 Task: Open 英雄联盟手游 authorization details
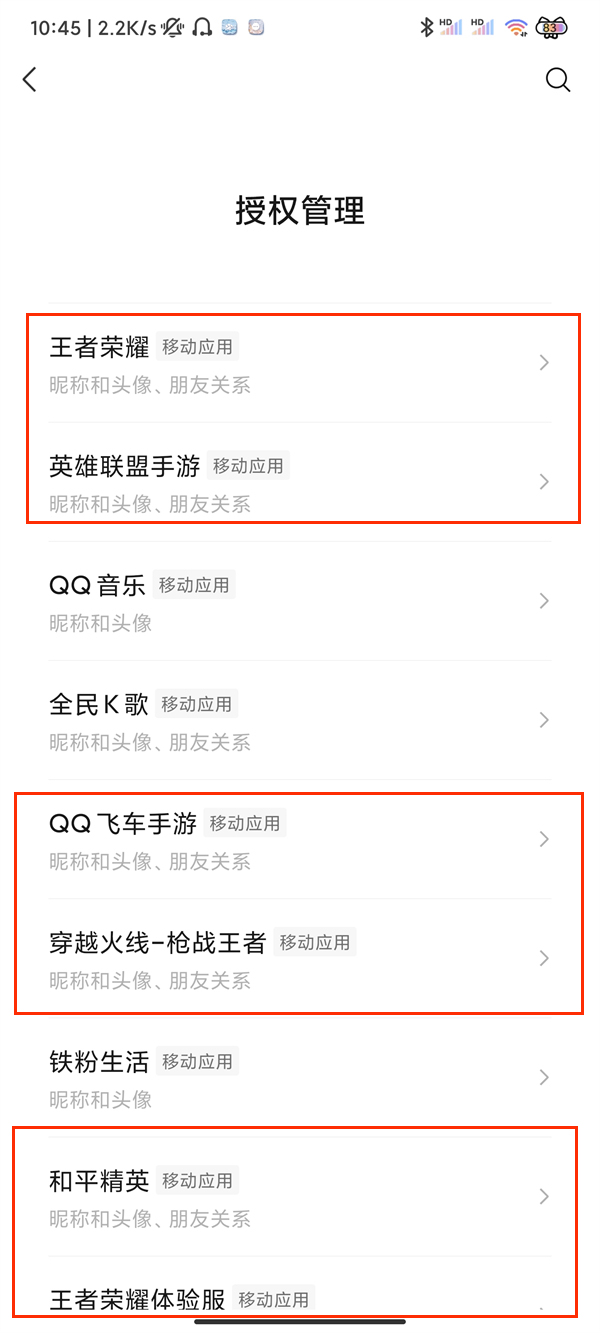tap(300, 483)
